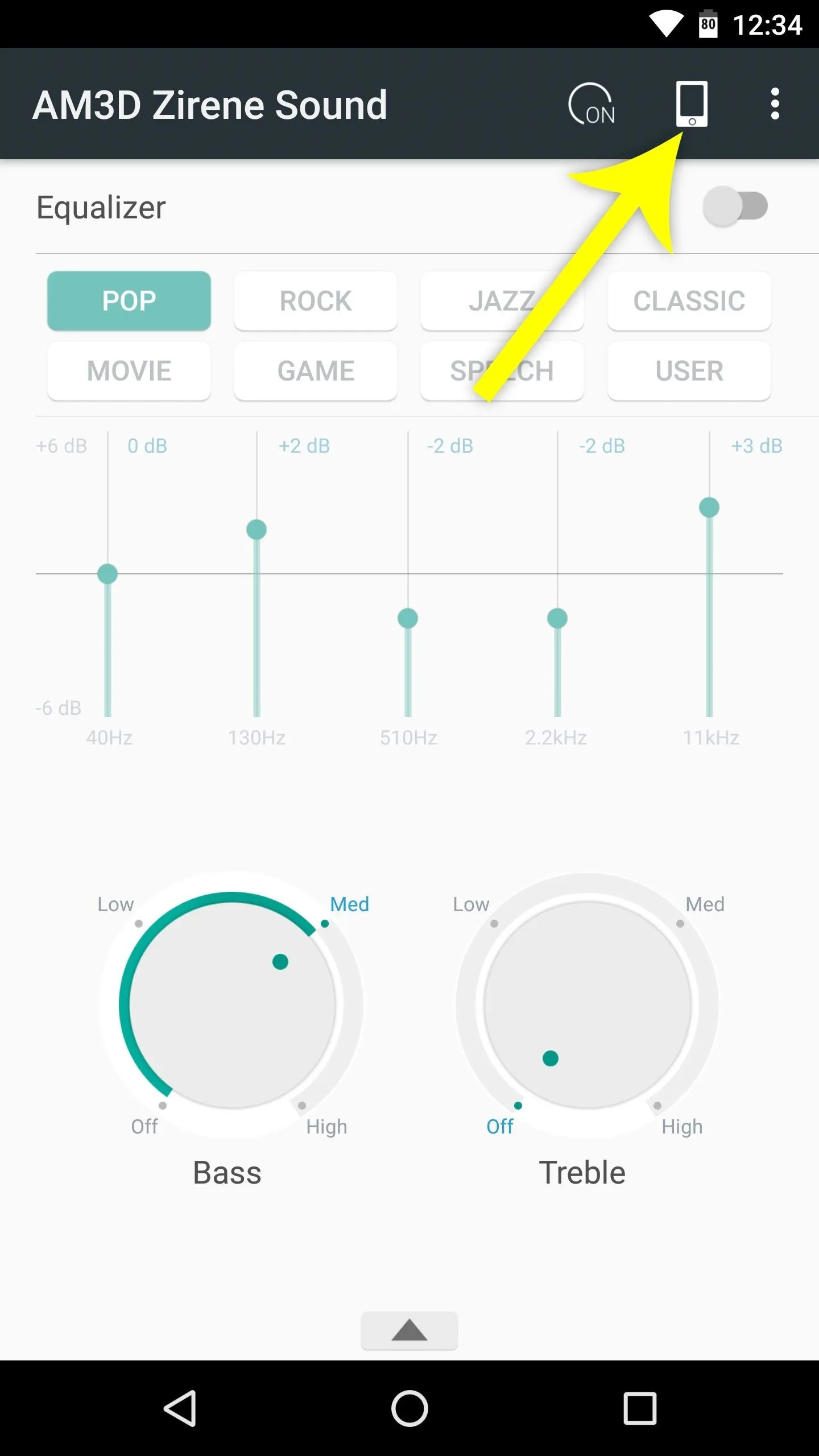The image size is (819, 1456).
Task: Expand the bottom panel arrow
Action: pos(409,1331)
